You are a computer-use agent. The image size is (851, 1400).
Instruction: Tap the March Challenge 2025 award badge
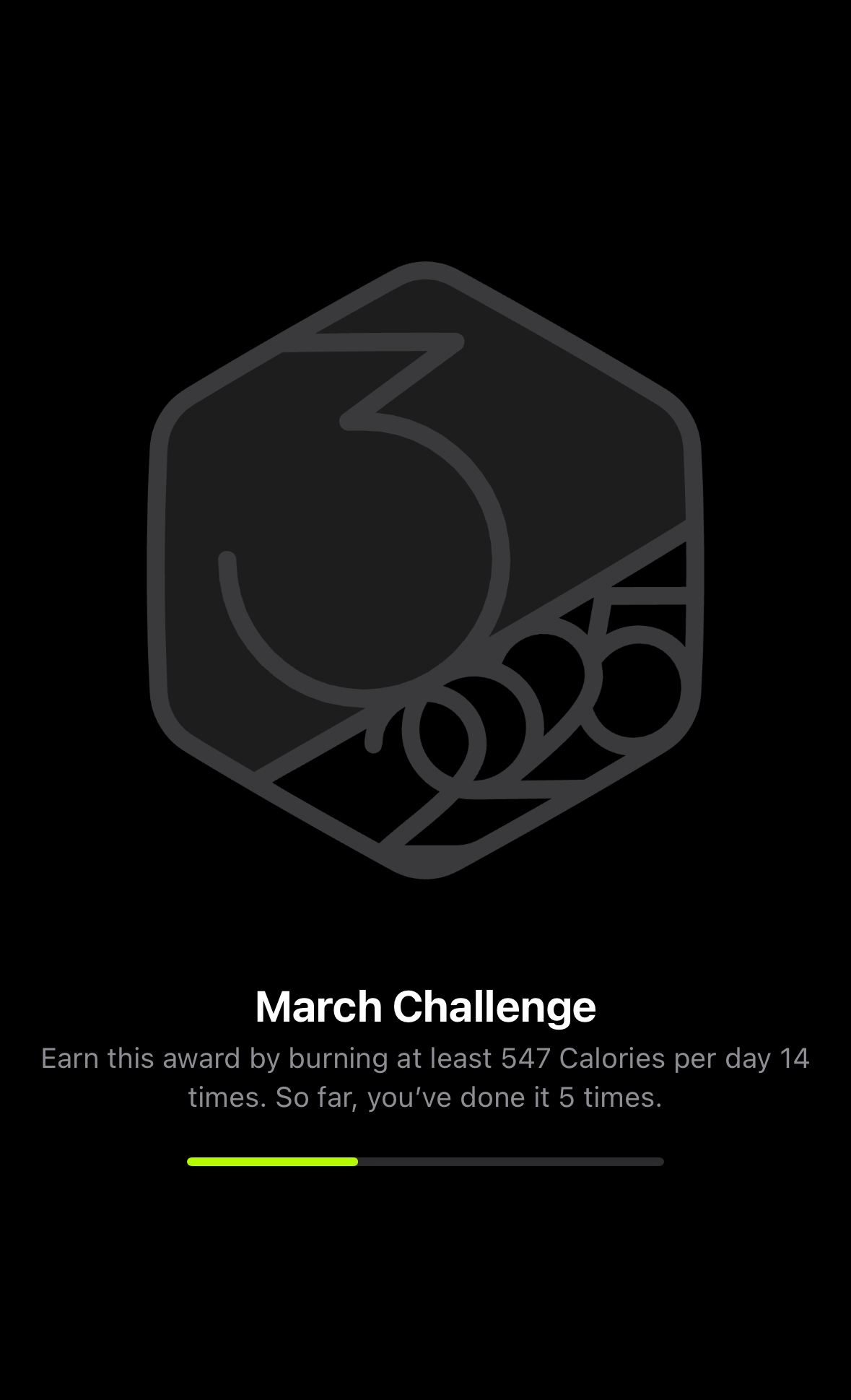point(425,570)
